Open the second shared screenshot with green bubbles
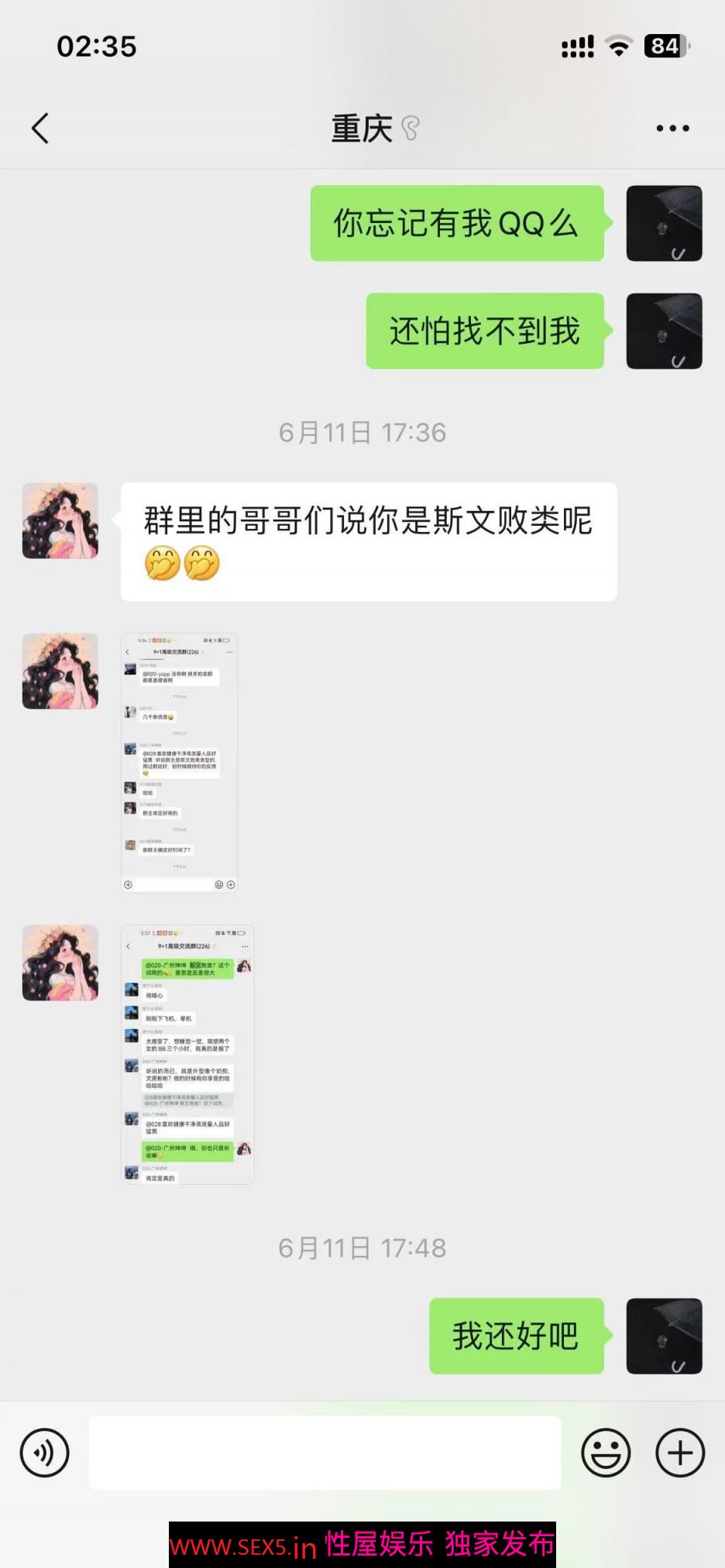 pos(187,1054)
